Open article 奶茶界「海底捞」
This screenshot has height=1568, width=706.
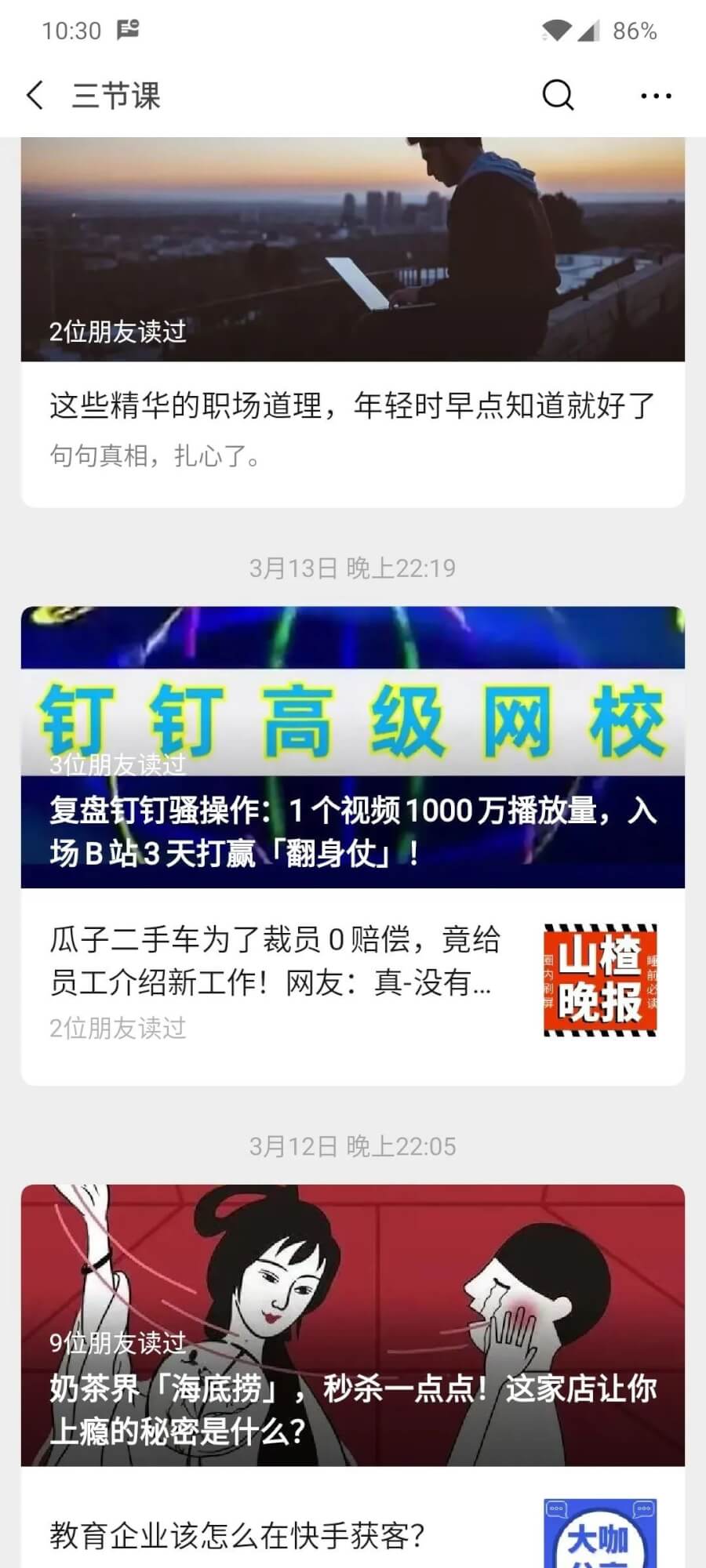(351, 1407)
